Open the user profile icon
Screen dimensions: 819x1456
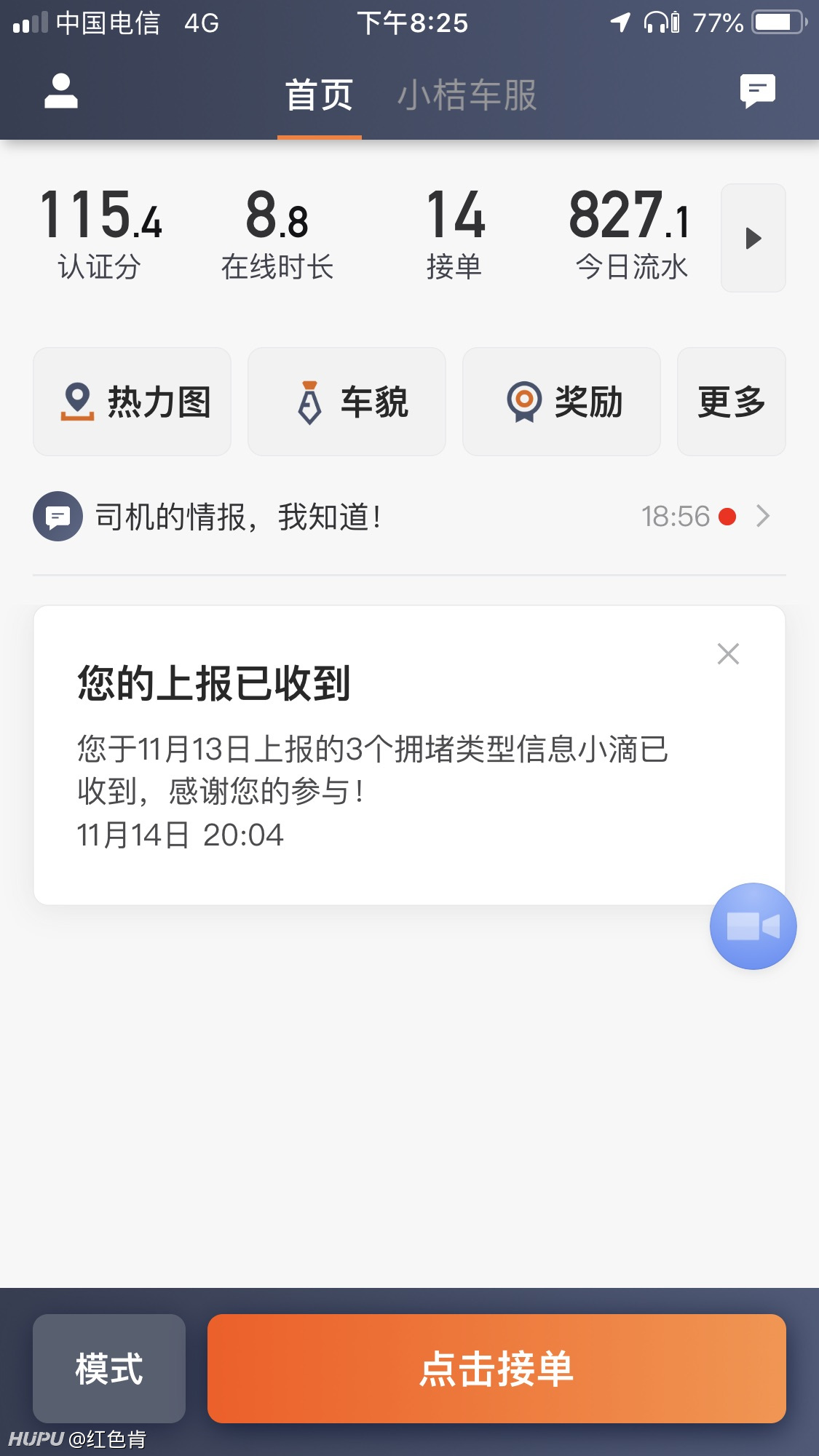coord(61,92)
